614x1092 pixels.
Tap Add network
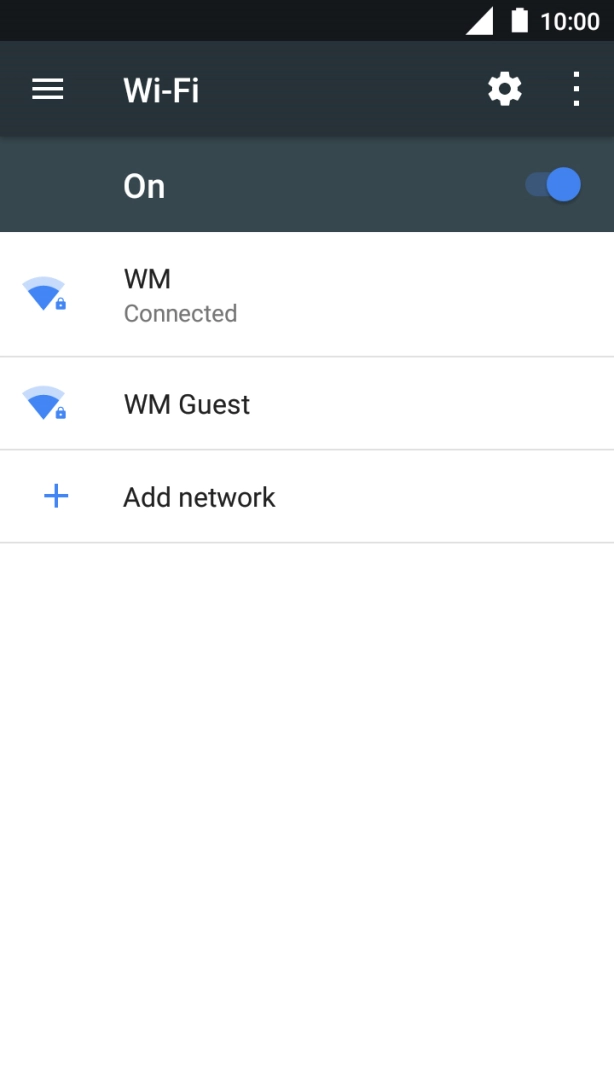point(307,497)
